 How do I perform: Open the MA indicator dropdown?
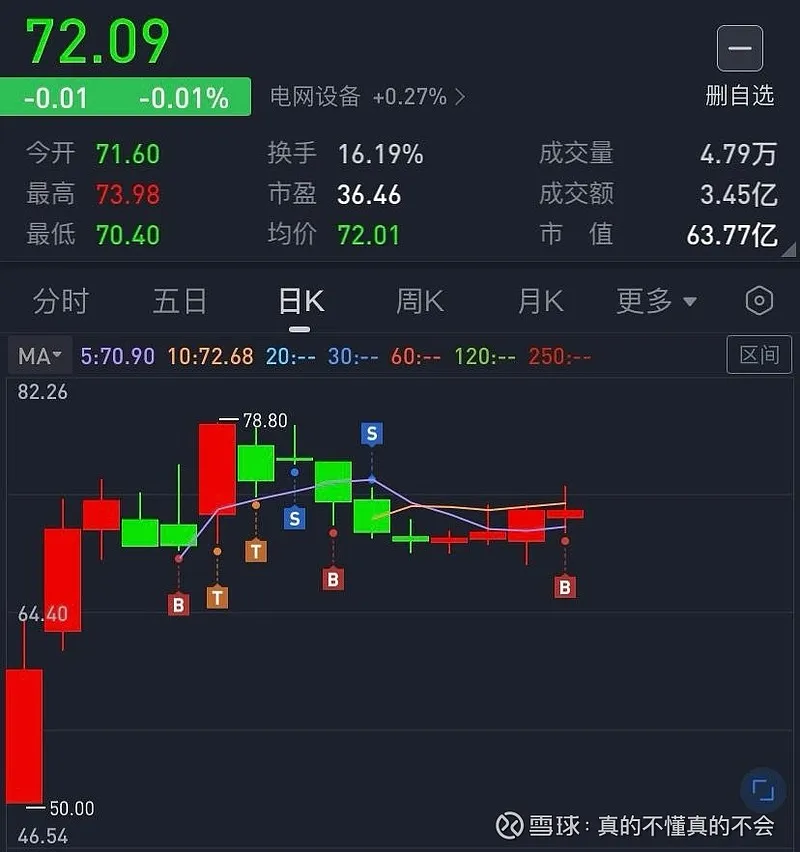[40, 356]
